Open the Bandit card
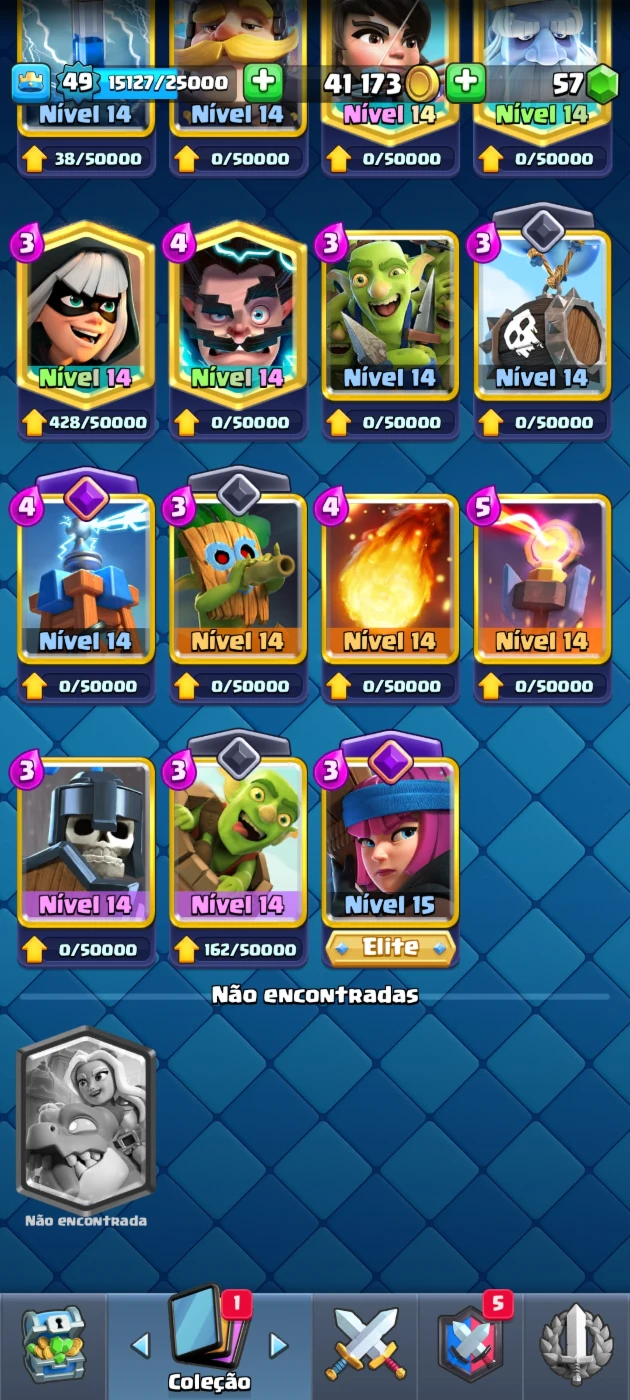This screenshot has width=630, height=1400. [x=86, y=331]
